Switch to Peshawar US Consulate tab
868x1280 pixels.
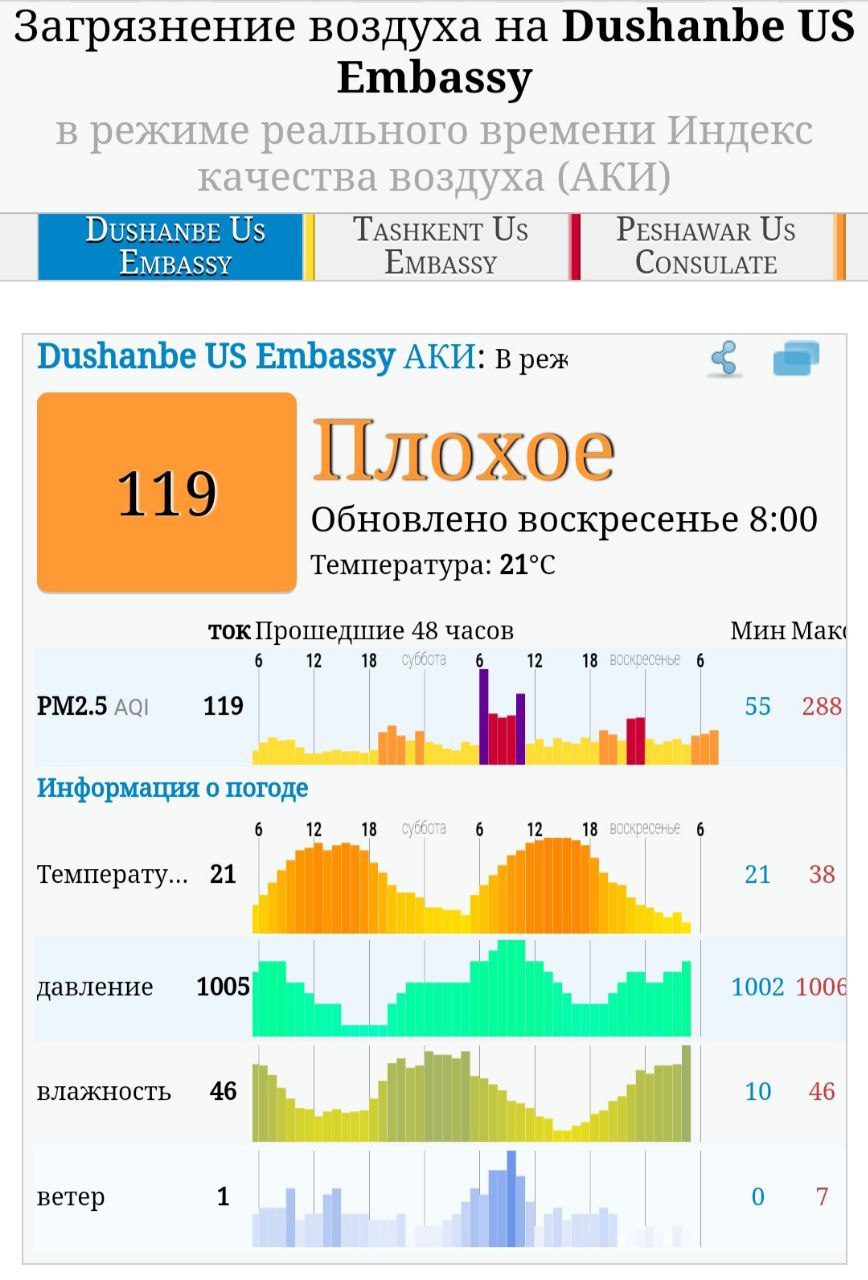pyautogui.click(x=705, y=246)
